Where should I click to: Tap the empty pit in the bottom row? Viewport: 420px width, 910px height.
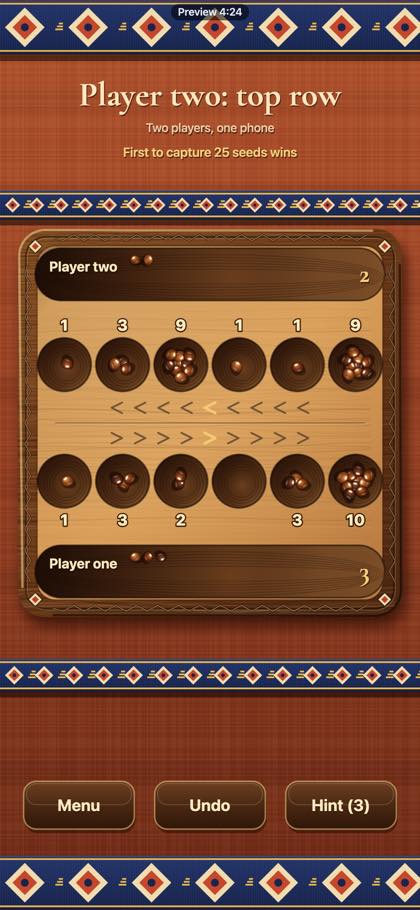click(239, 481)
